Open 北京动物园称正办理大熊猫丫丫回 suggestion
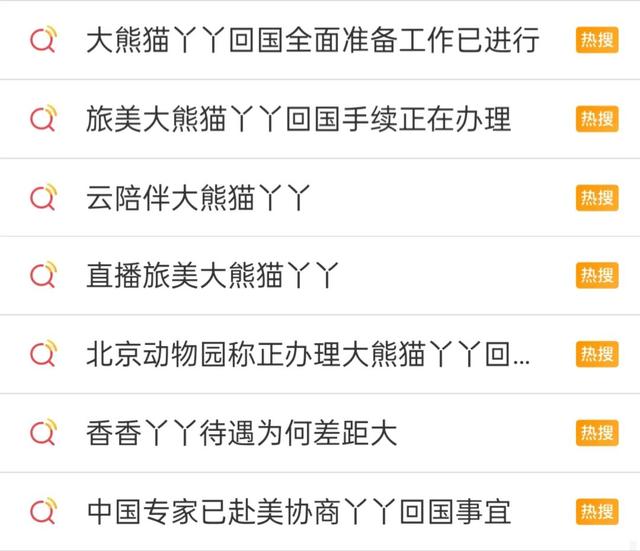The width and height of the screenshot is (640, 551). [309, 353]
